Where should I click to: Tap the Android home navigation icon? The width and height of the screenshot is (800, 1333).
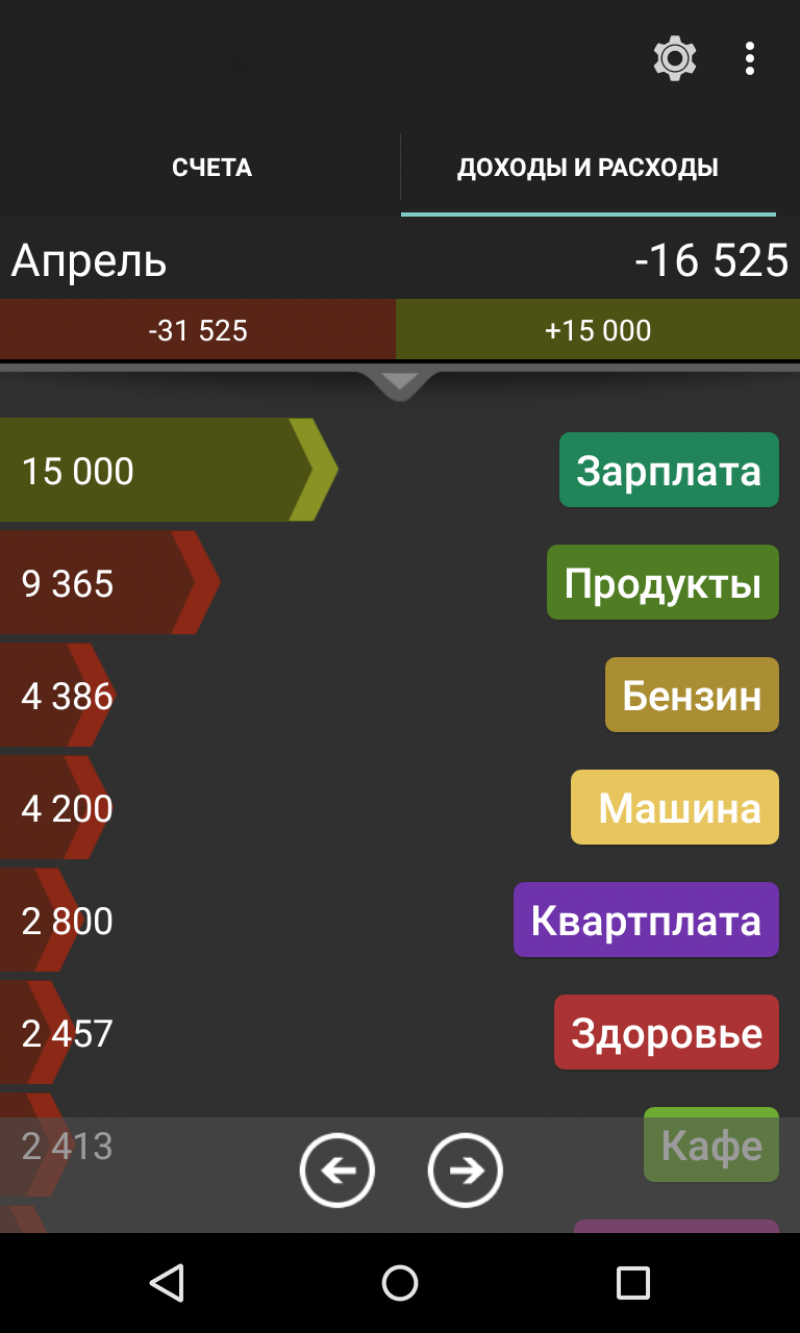tap(400, 1282)
